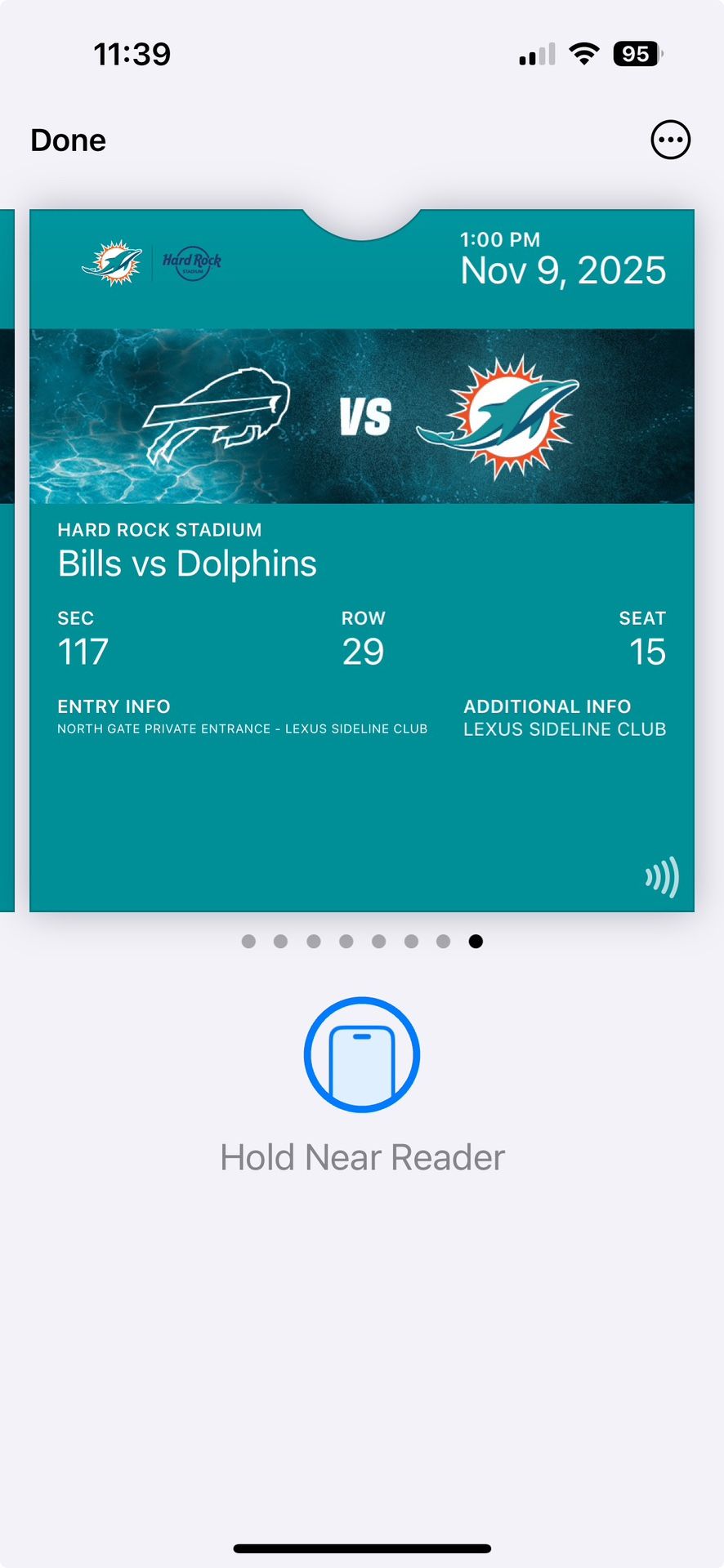Tap the Hold Near Reader phone icon
This screenshot has width=724, height=1568.
pos(361,1054)
